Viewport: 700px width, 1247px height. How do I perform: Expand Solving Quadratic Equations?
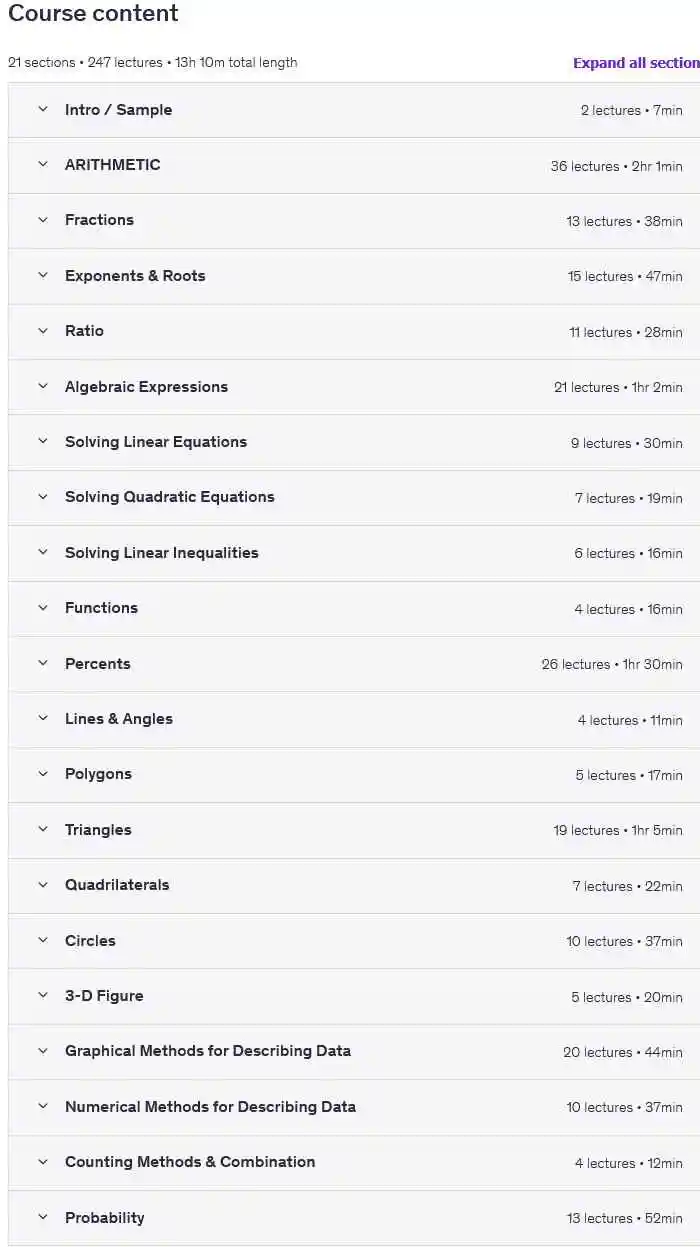(169, 497)
